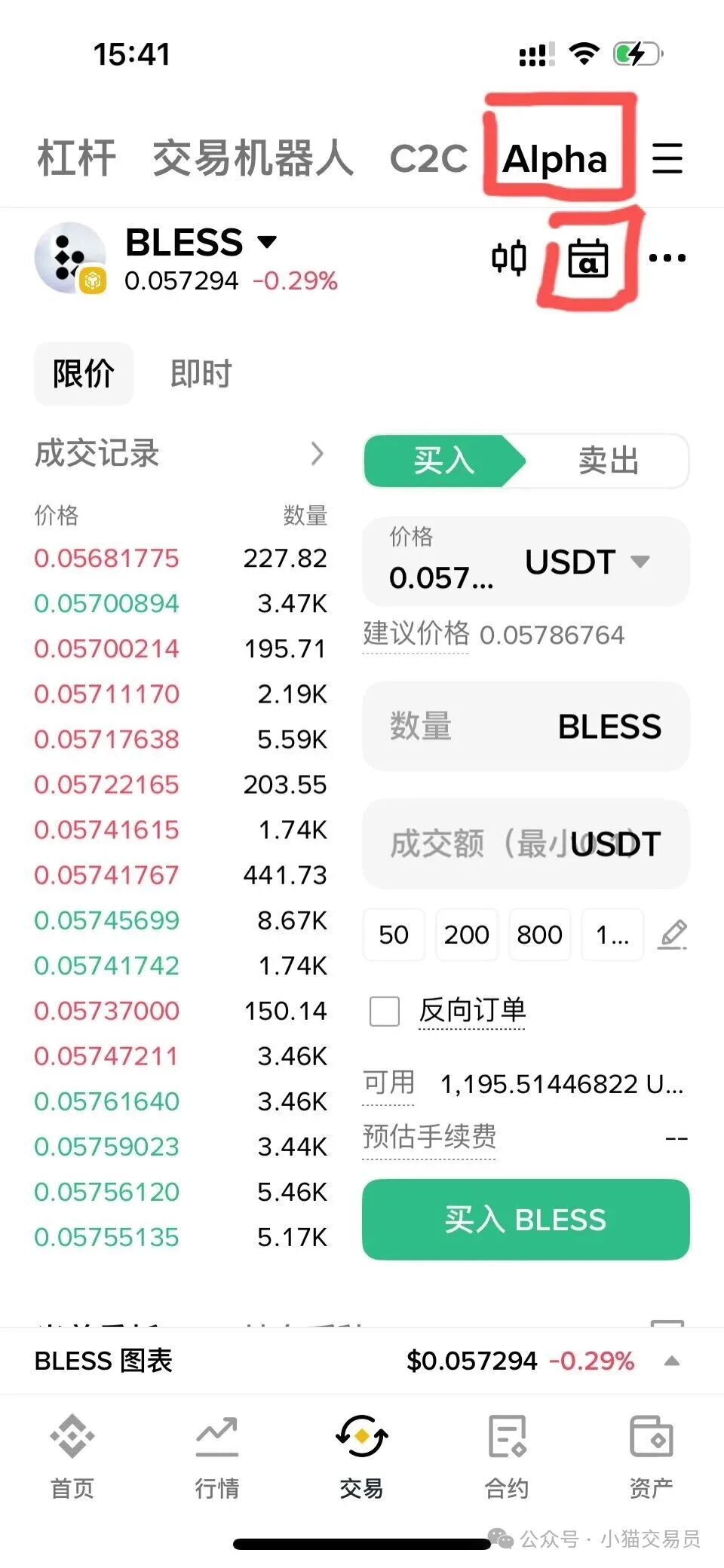Viewport: 724px width, 1568px height.
Task: Tap the 买入 BLESS button
Action: click(x=526, y=1220)
